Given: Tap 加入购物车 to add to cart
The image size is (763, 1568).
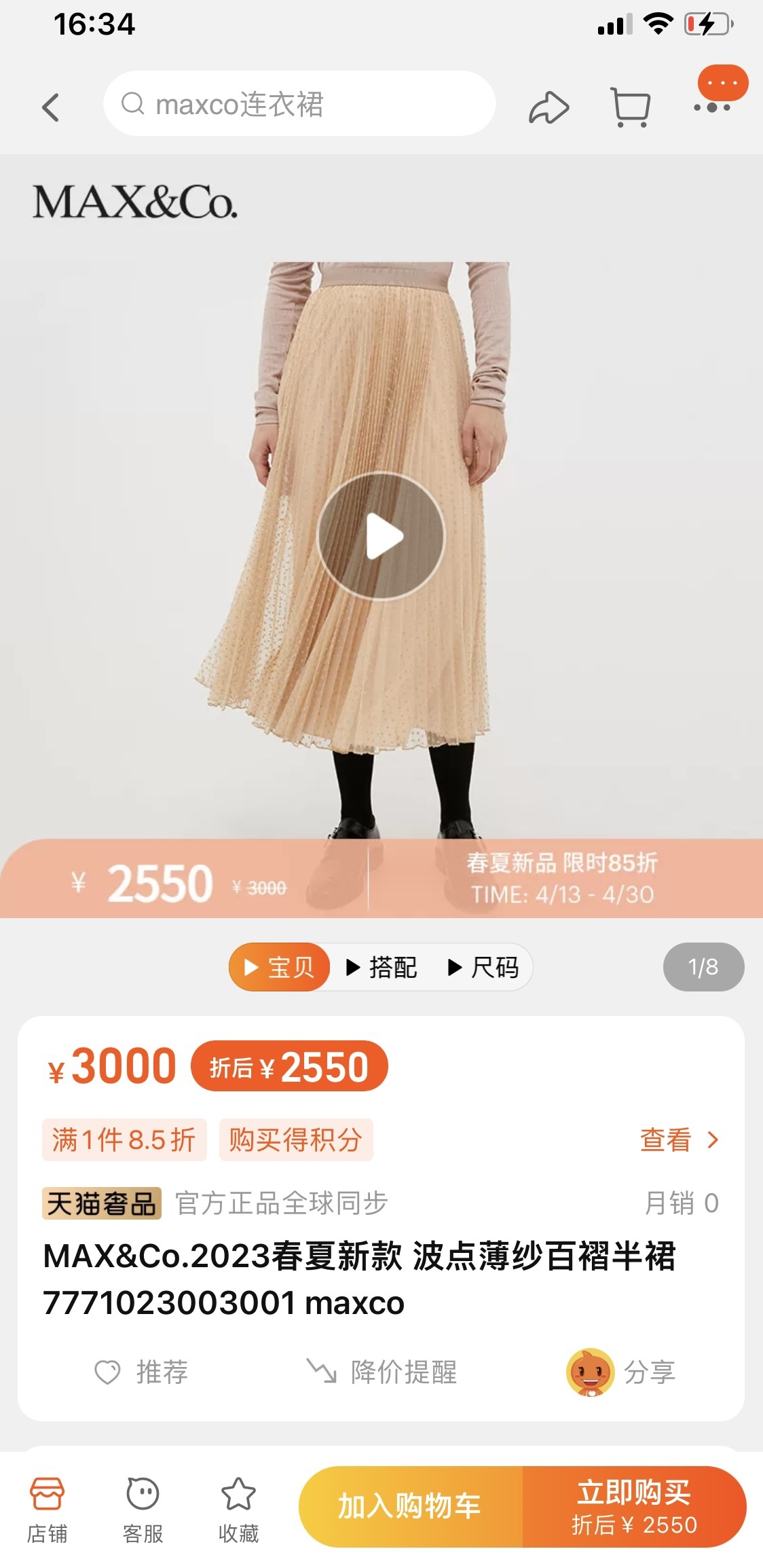Looking at the screenshot, I should coord(410,1506).
